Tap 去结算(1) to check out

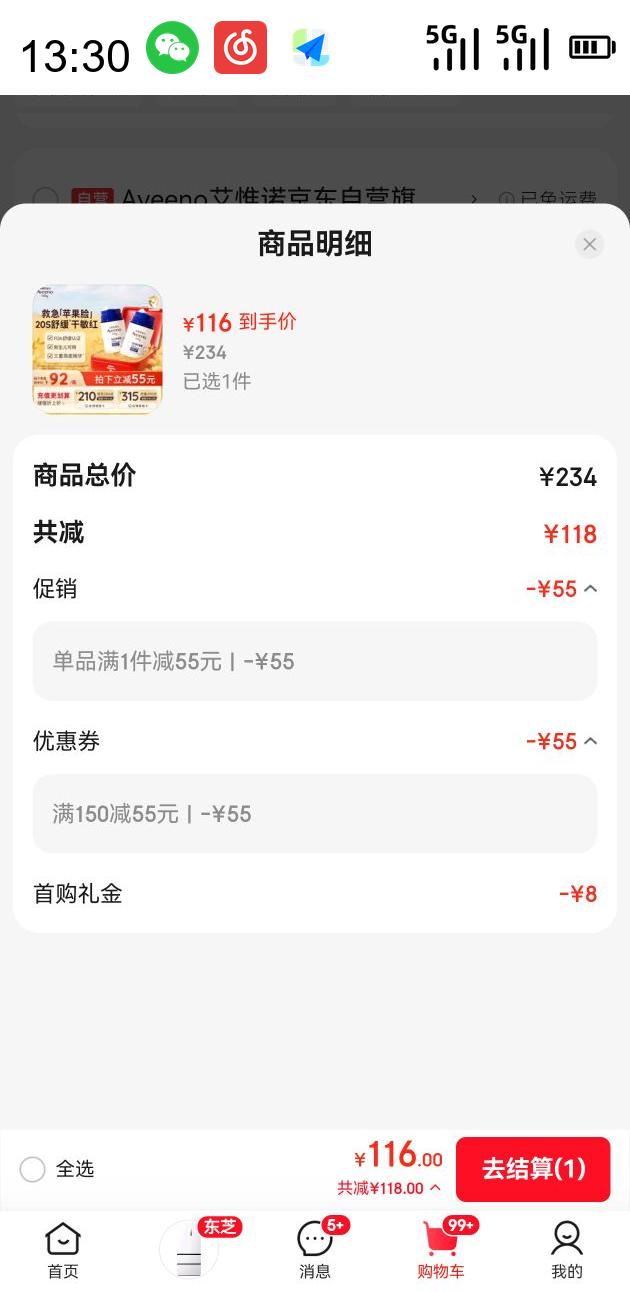tap(532, 1169)
